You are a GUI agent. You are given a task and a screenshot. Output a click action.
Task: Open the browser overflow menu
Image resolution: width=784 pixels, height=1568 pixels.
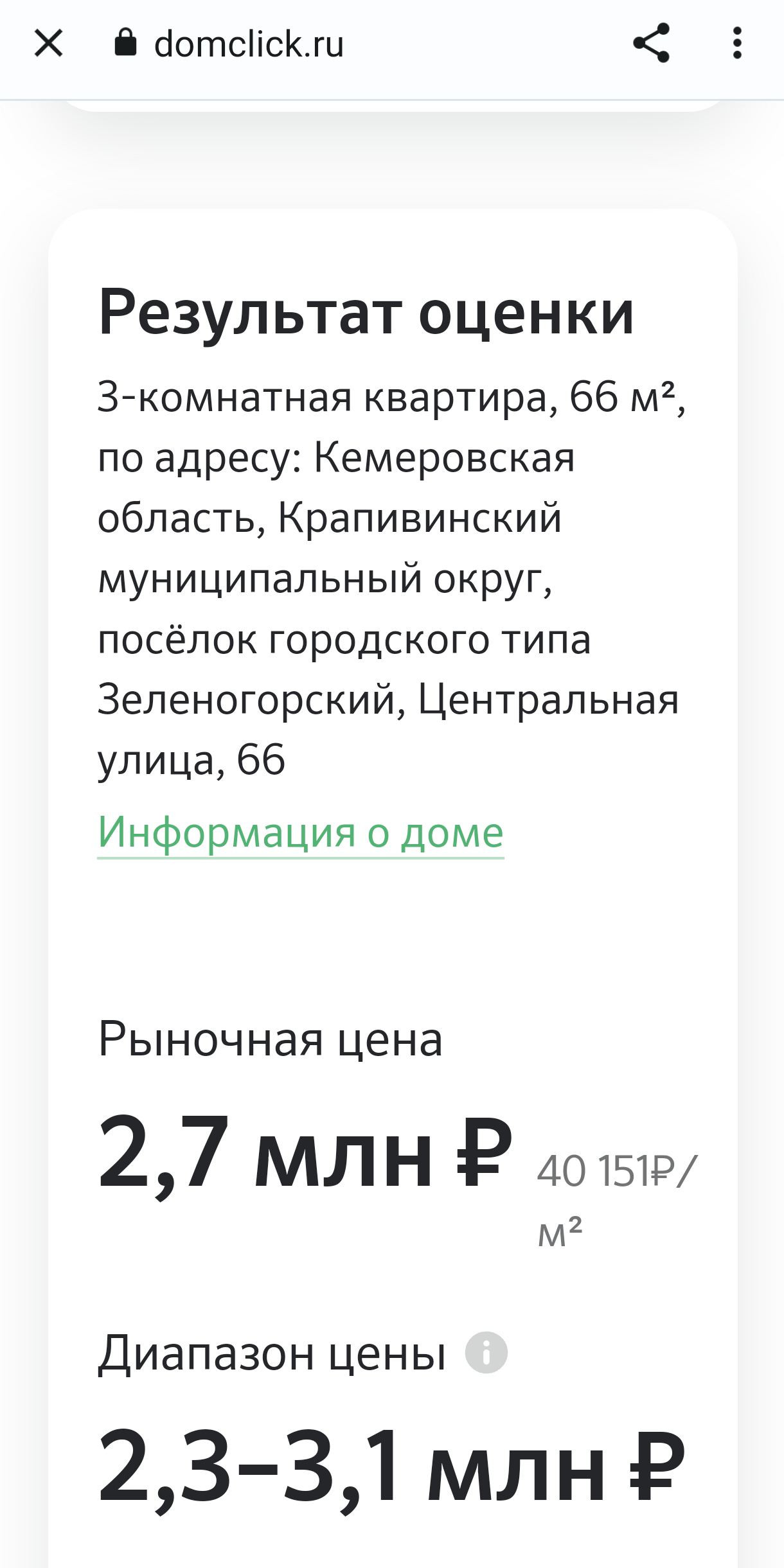pos(737,44)
